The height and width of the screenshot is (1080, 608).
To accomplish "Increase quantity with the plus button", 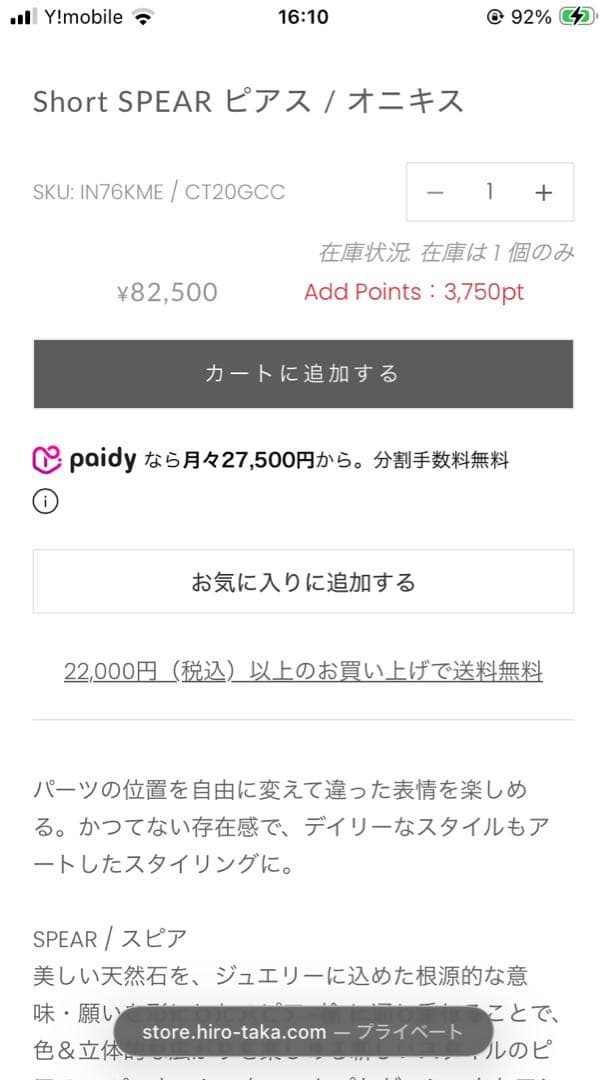I will 543,192.
